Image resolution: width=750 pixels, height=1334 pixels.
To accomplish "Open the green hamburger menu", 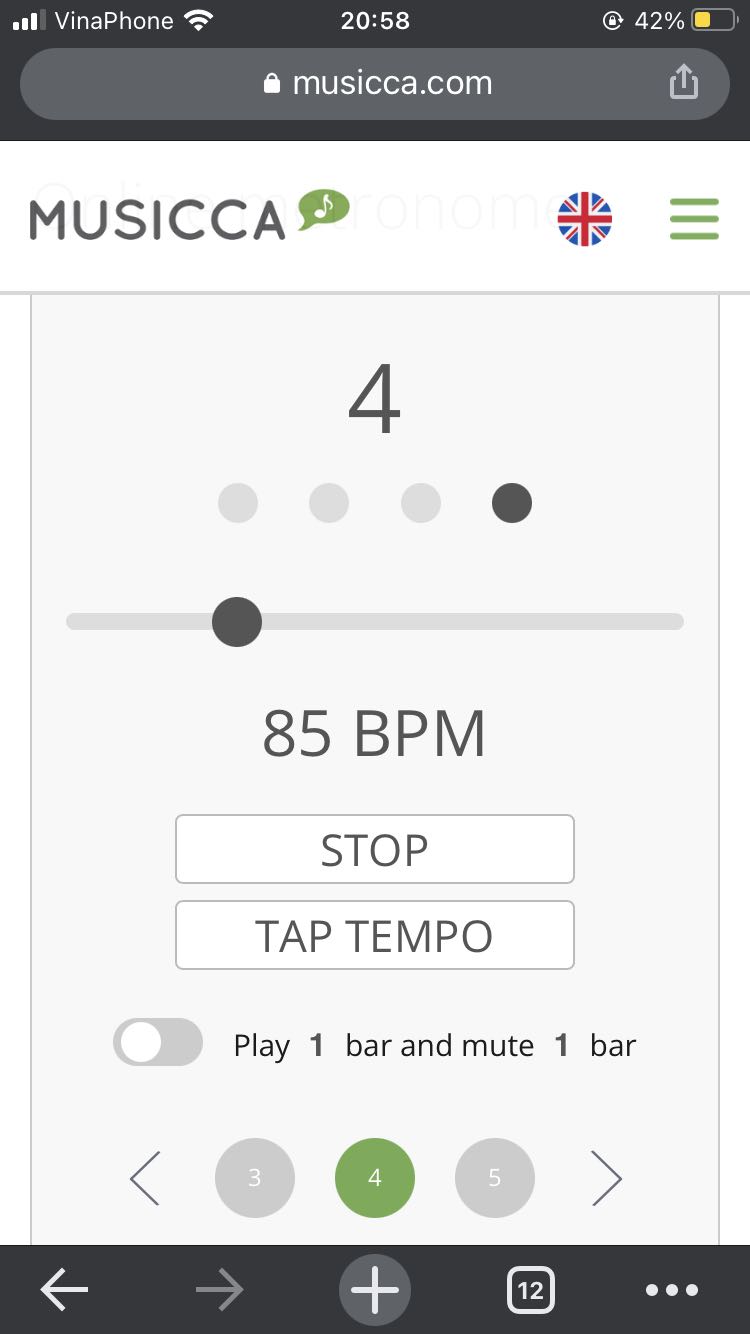I will tap(694, 218).
